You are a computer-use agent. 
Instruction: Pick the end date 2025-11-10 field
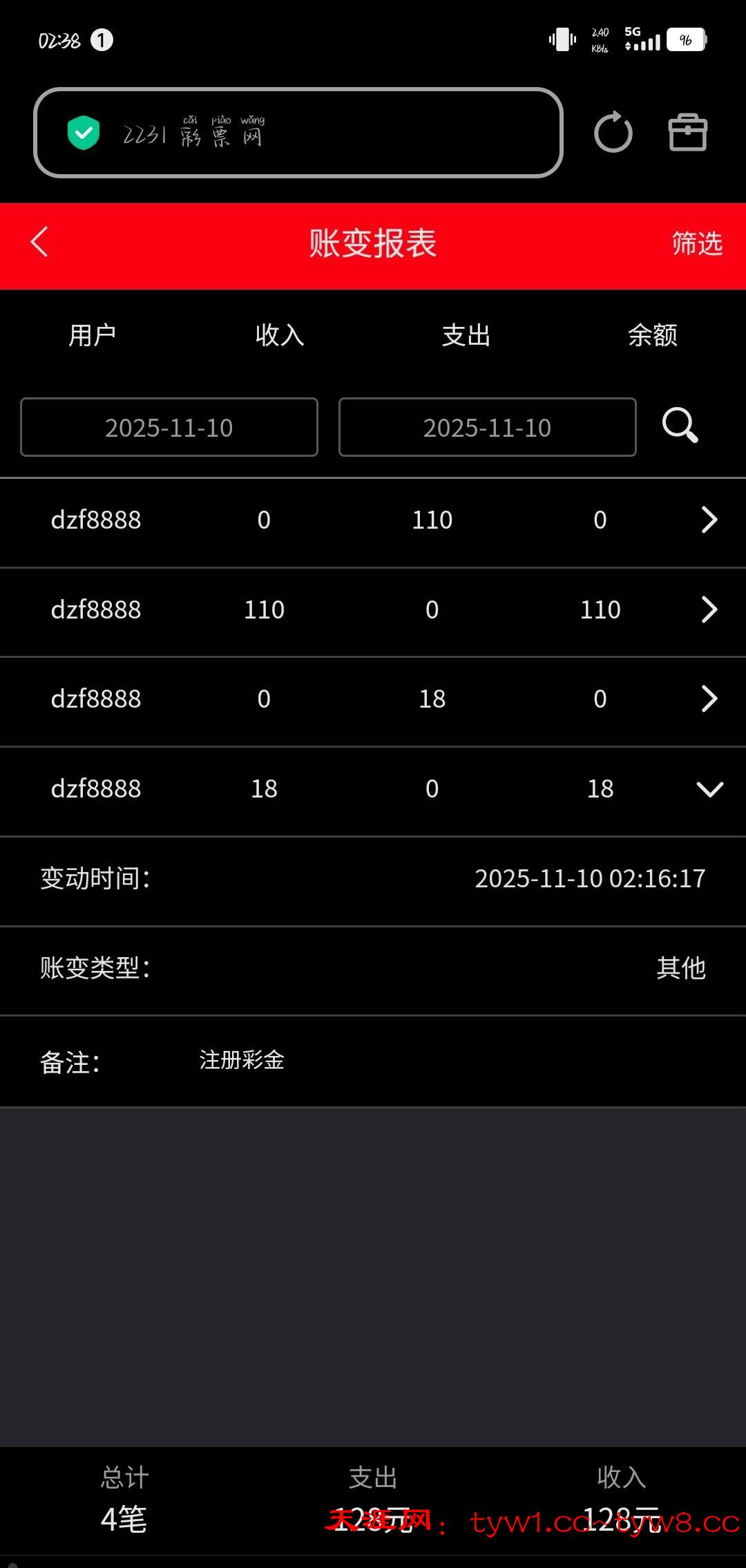coord(487,427)
